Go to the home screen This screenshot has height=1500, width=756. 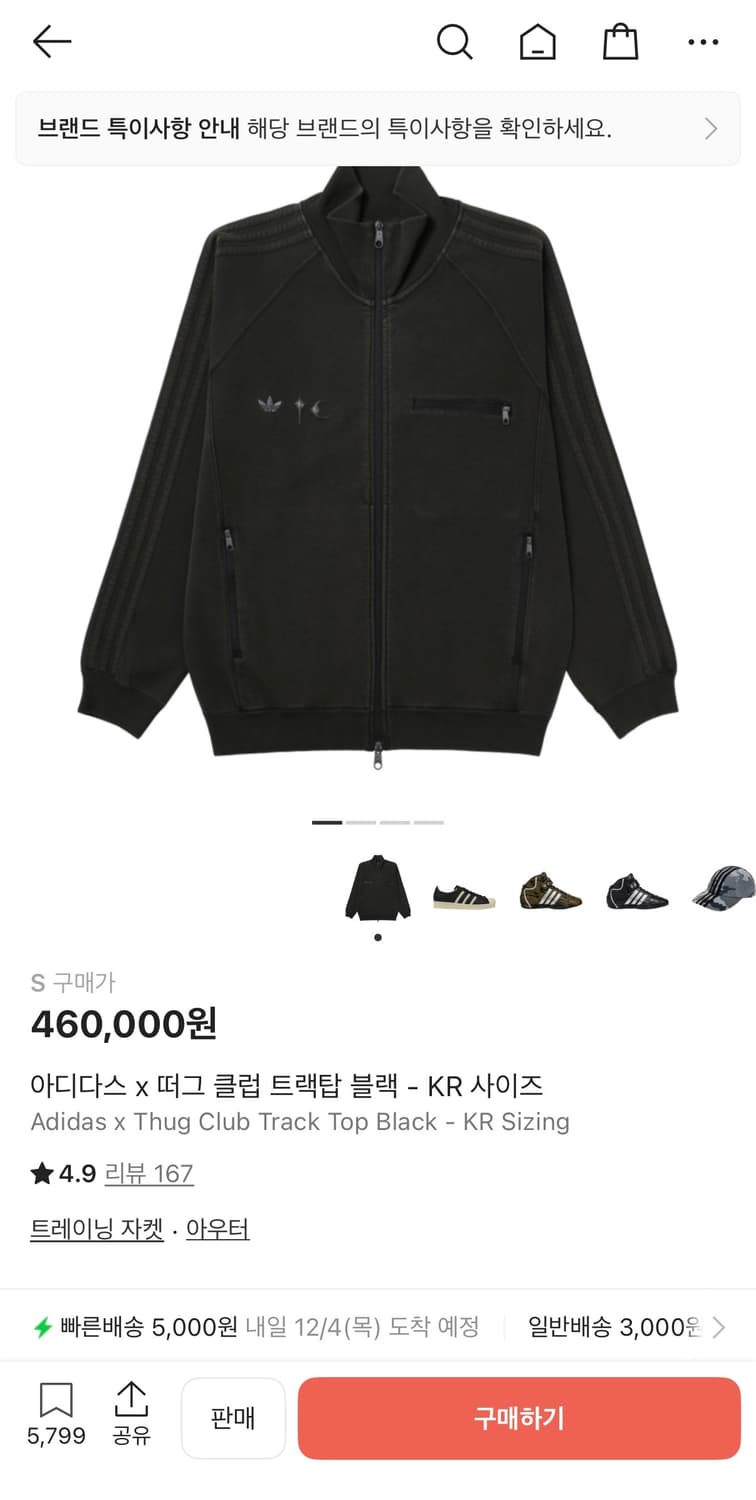538,42
